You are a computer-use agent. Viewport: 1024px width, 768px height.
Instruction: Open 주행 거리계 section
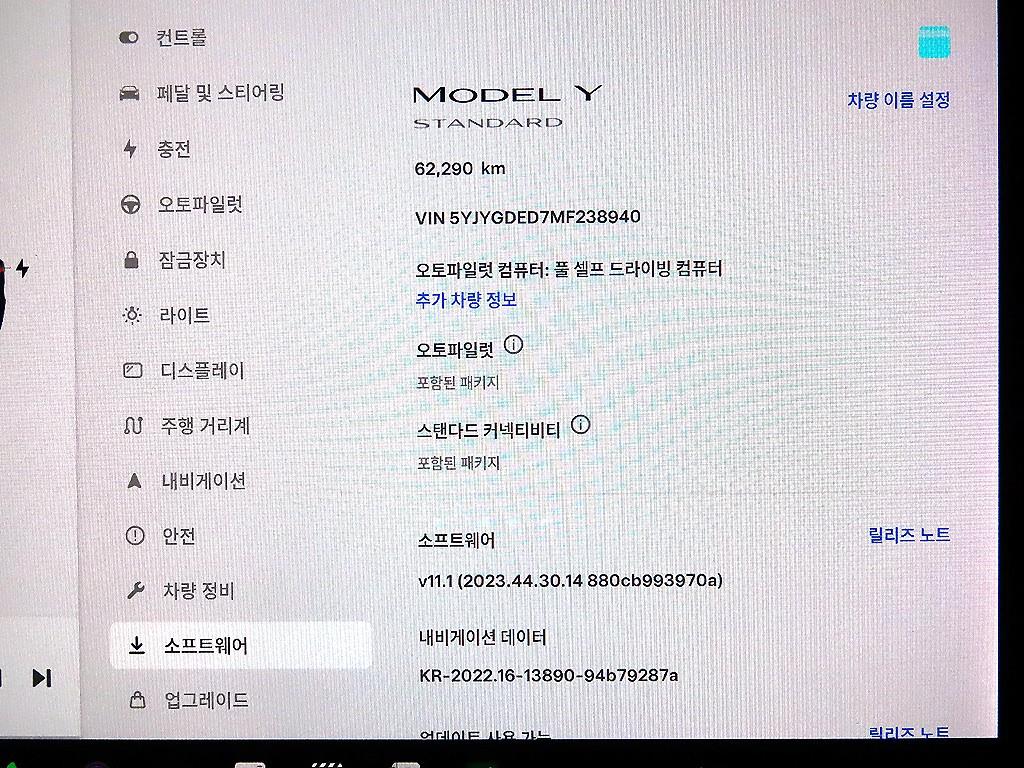pos(205,426)
